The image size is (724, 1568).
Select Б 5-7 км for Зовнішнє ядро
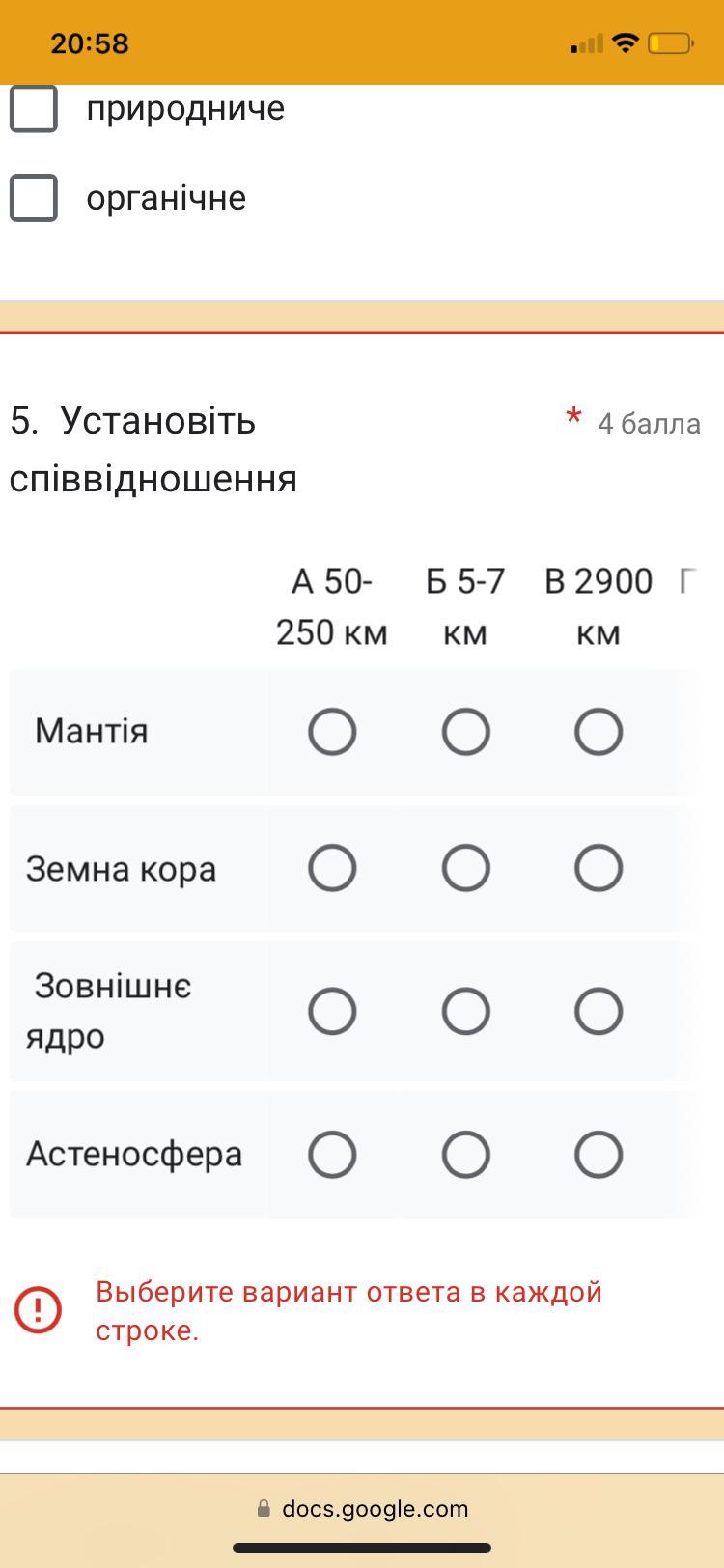tap(465, 1011)
